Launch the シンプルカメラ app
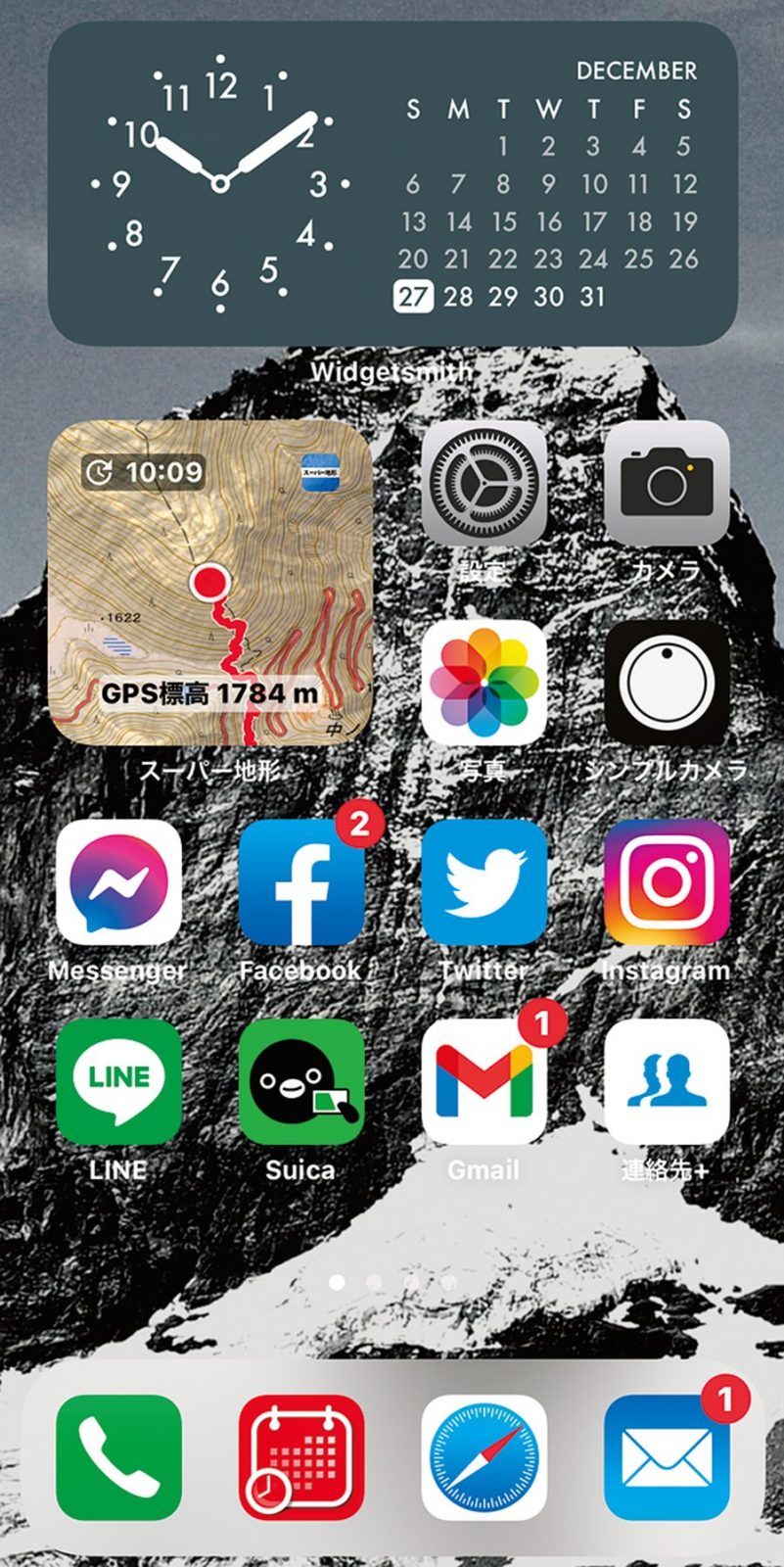The image size is (784, 1567). 667,683
